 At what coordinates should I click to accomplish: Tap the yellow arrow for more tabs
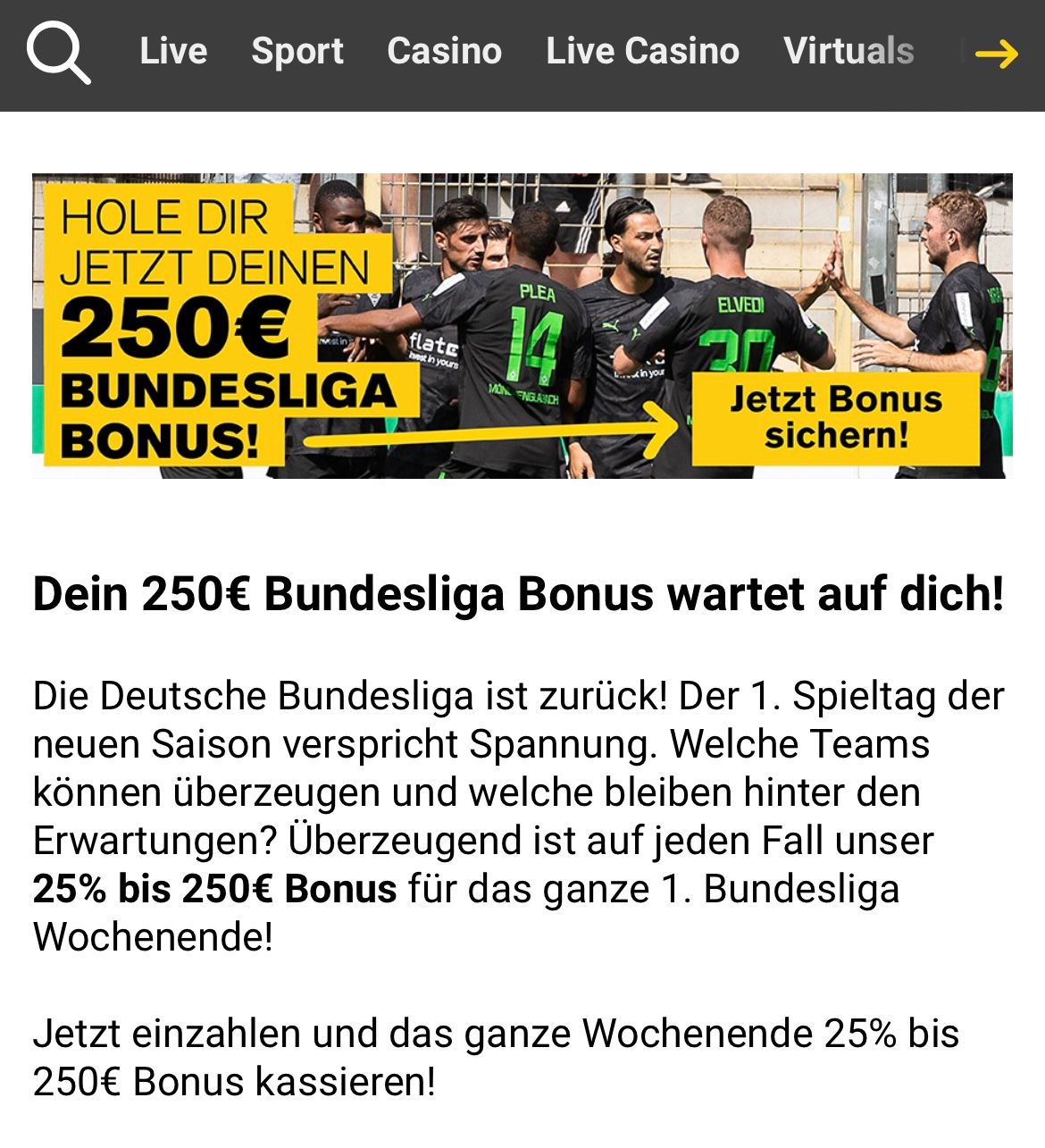point(996,54)
